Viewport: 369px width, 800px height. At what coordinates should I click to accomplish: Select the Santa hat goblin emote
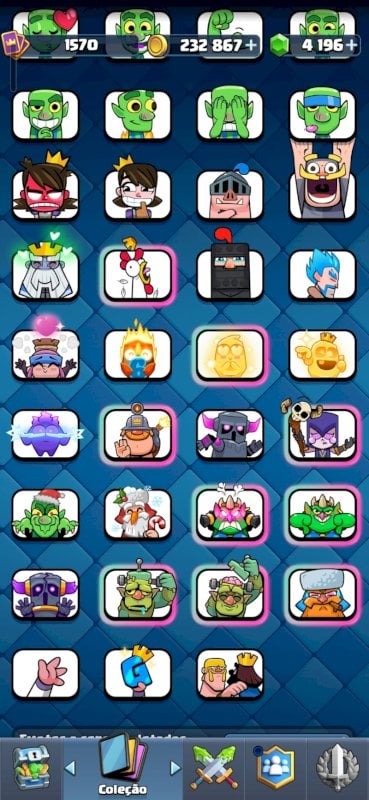tap(45, 514)
